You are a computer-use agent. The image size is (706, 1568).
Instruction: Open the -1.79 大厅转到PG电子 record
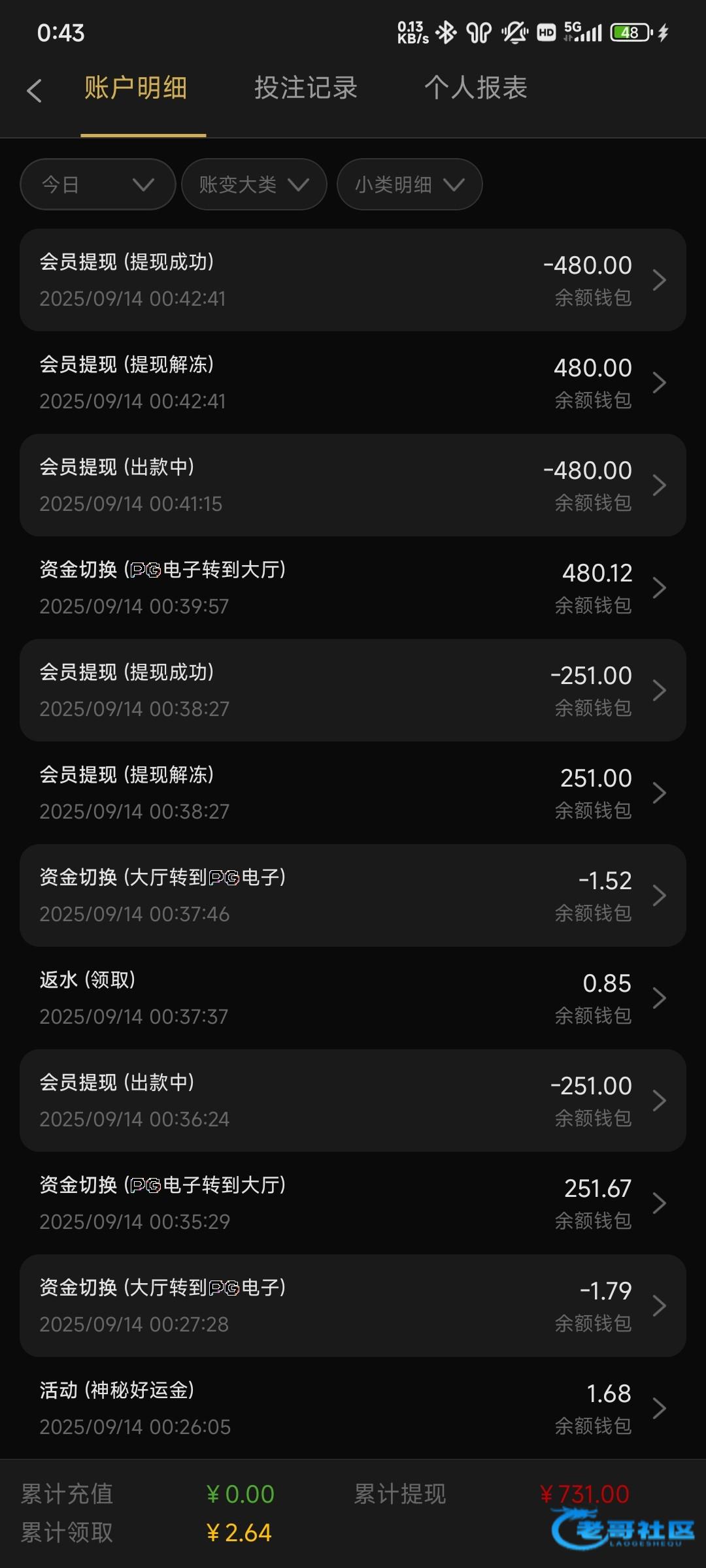coord(353,1305)
